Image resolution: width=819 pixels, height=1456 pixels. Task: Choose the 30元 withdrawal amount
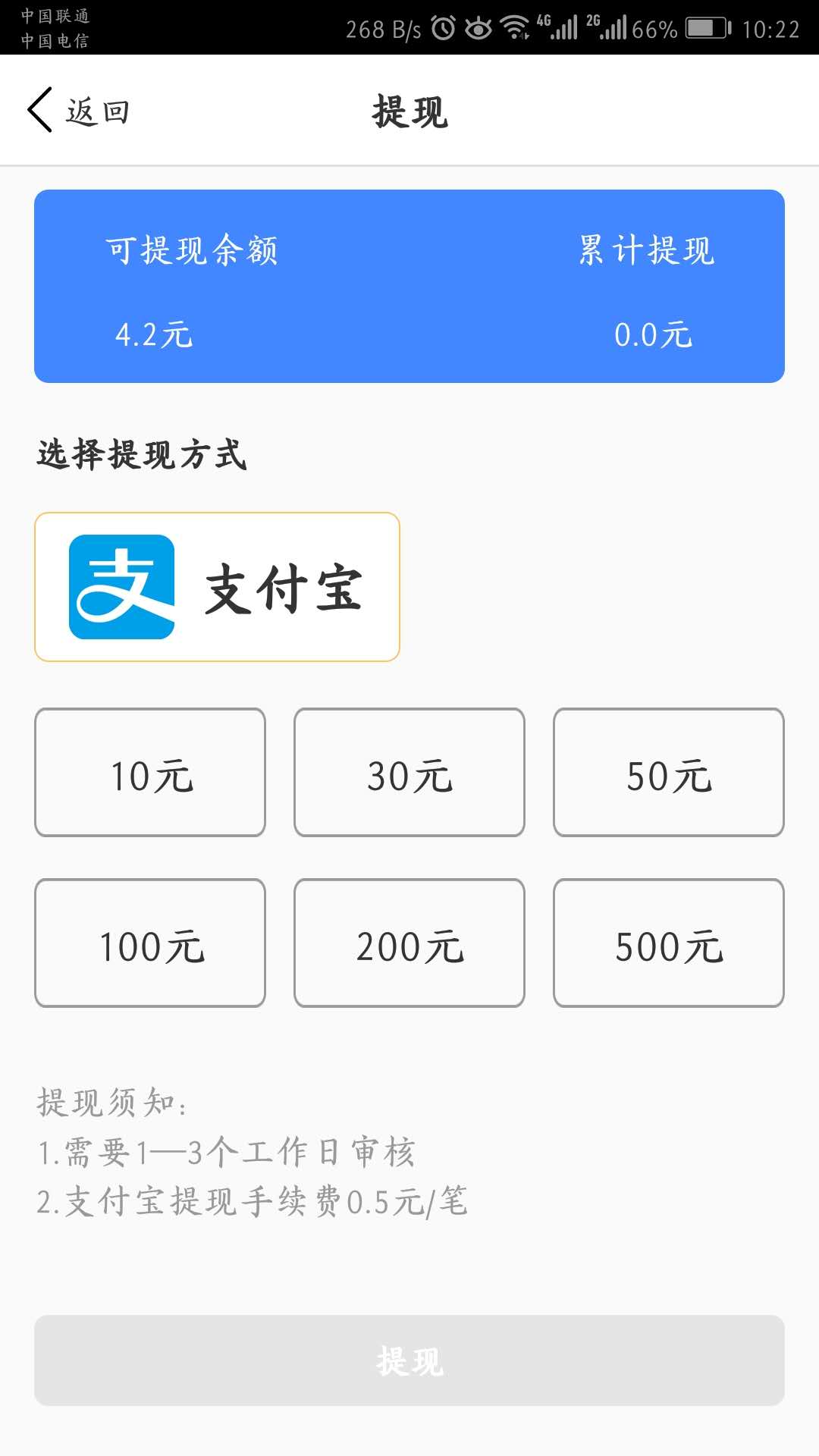(409, 773)
